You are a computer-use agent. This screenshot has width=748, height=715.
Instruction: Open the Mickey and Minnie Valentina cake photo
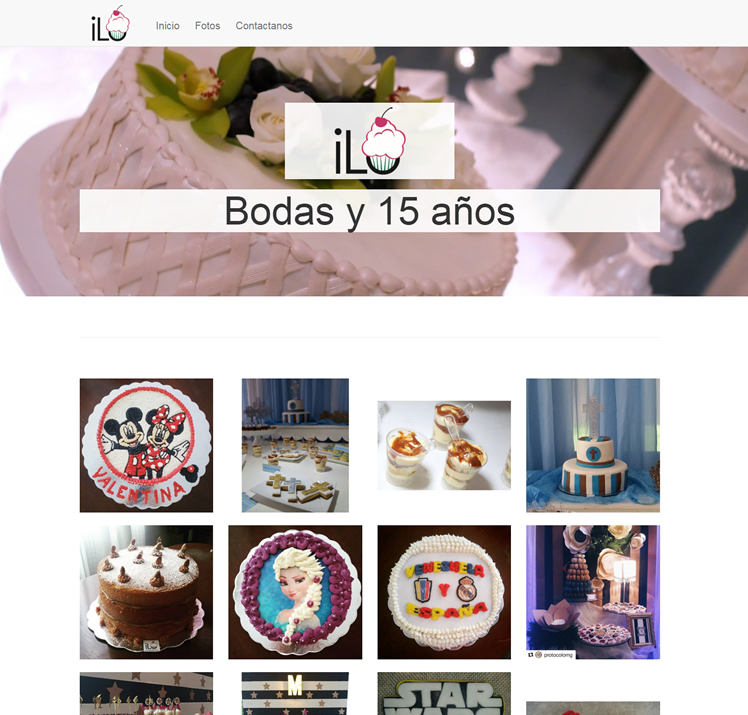[146, 445]
